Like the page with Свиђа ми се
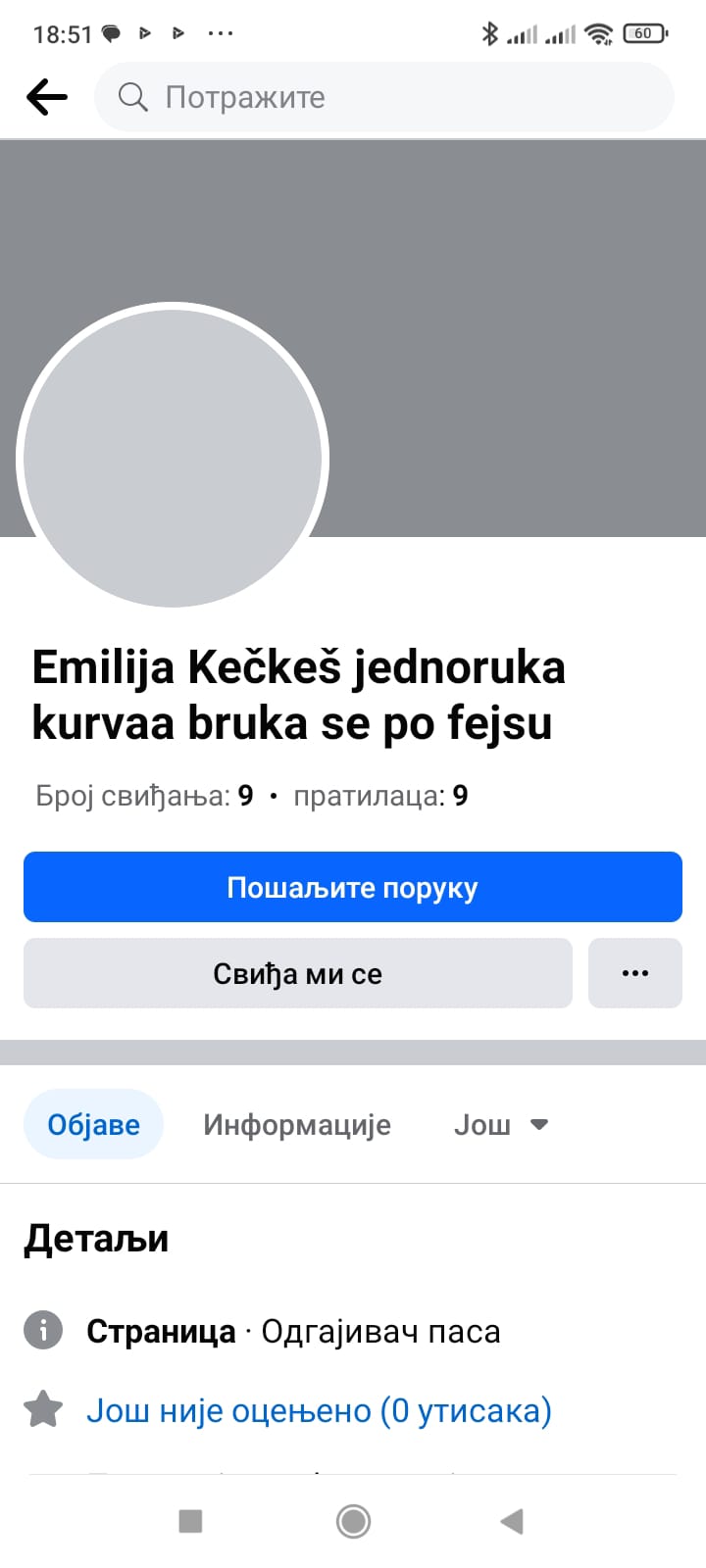The height and width of the screenshot is (1568, 706). point(298,973)
